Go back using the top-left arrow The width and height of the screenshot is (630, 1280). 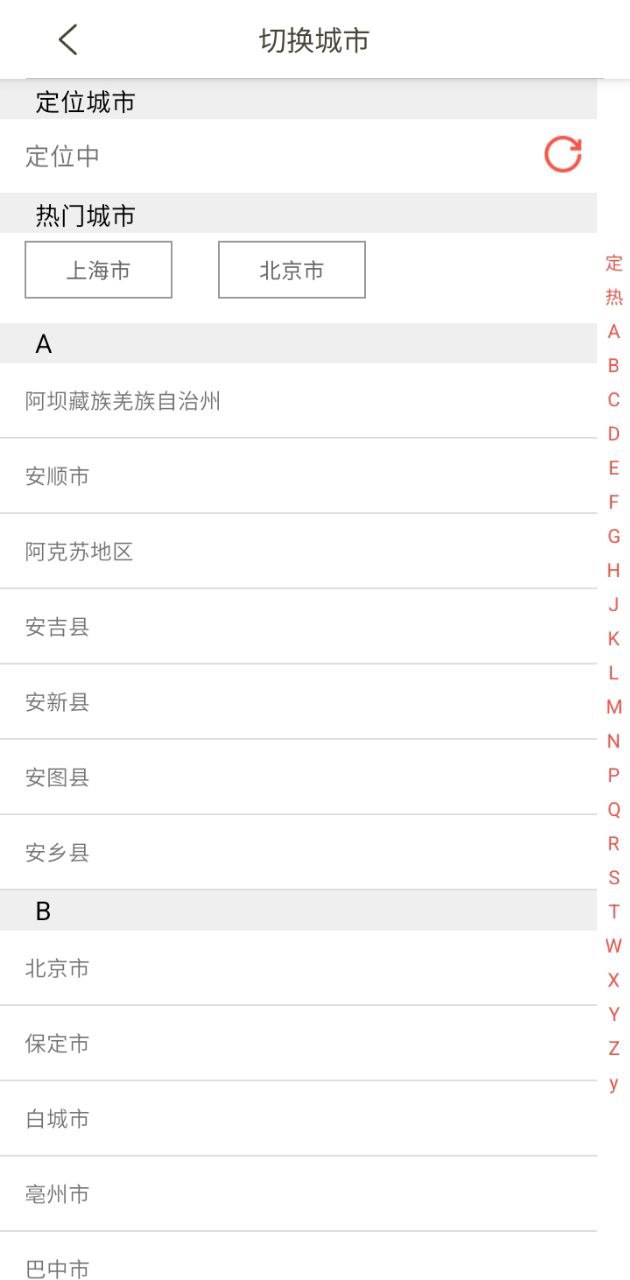[67, 40]
